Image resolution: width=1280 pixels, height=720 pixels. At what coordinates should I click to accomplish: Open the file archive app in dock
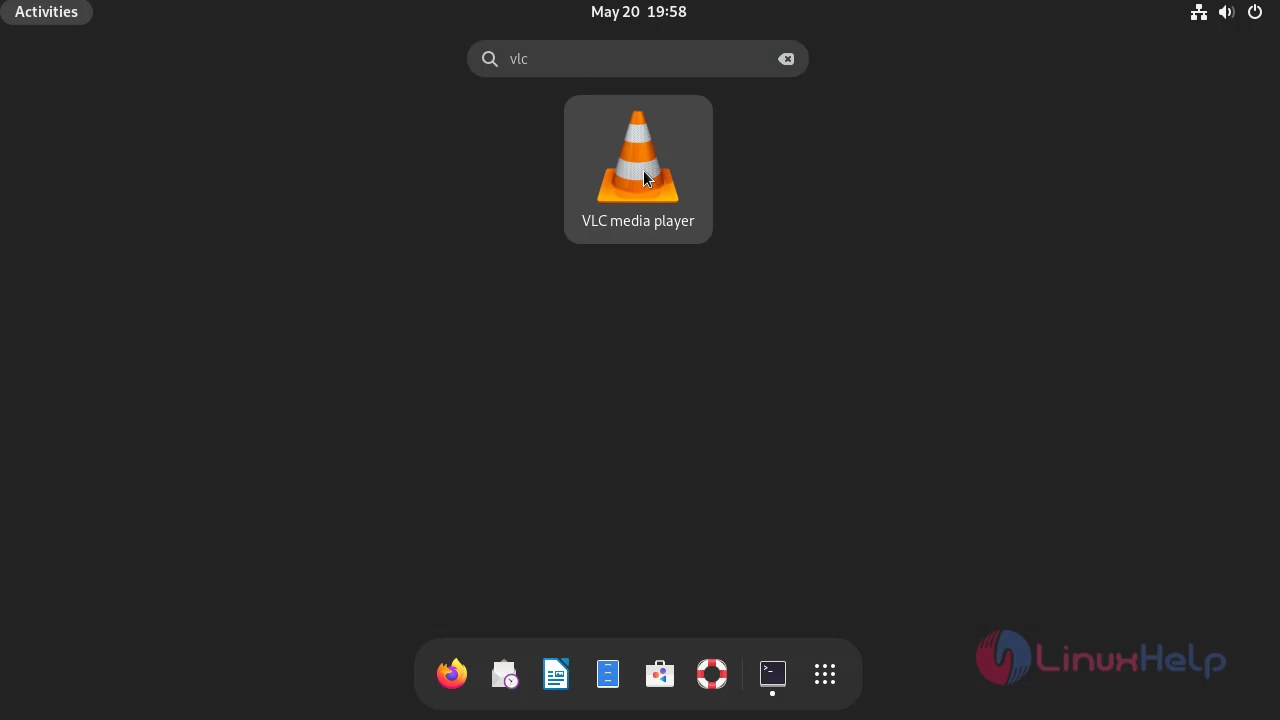[608, 674]
